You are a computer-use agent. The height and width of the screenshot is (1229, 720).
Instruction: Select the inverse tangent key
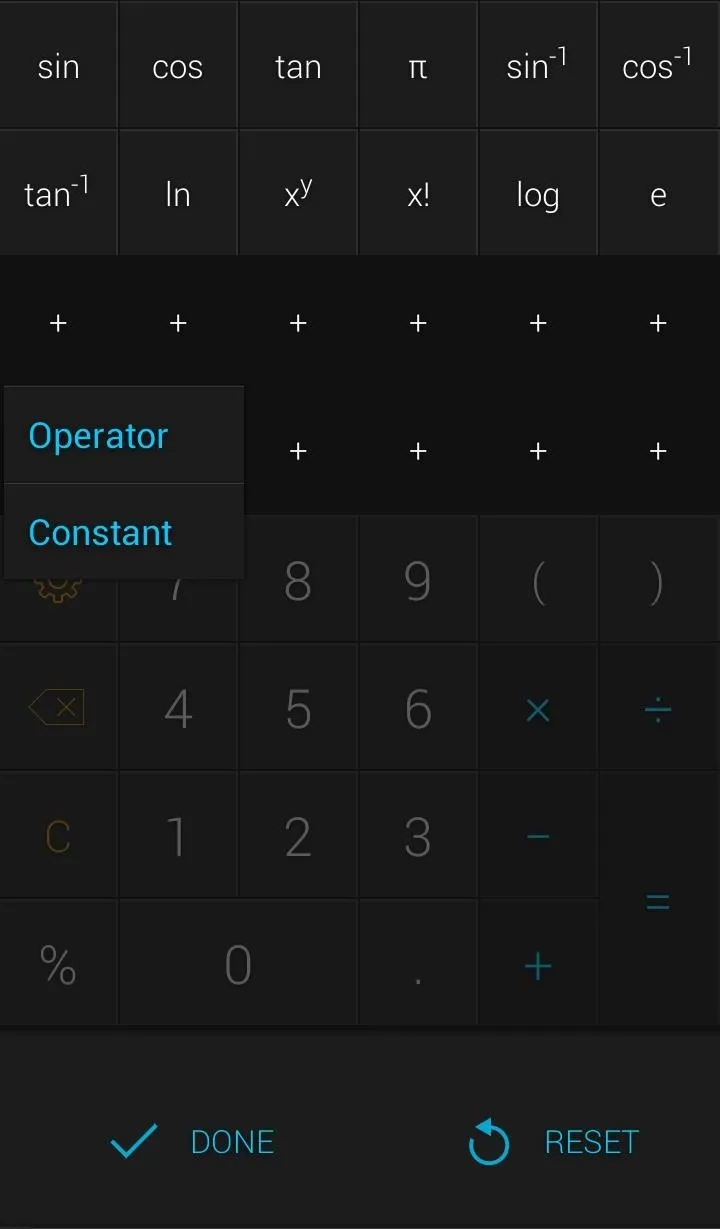59,193
